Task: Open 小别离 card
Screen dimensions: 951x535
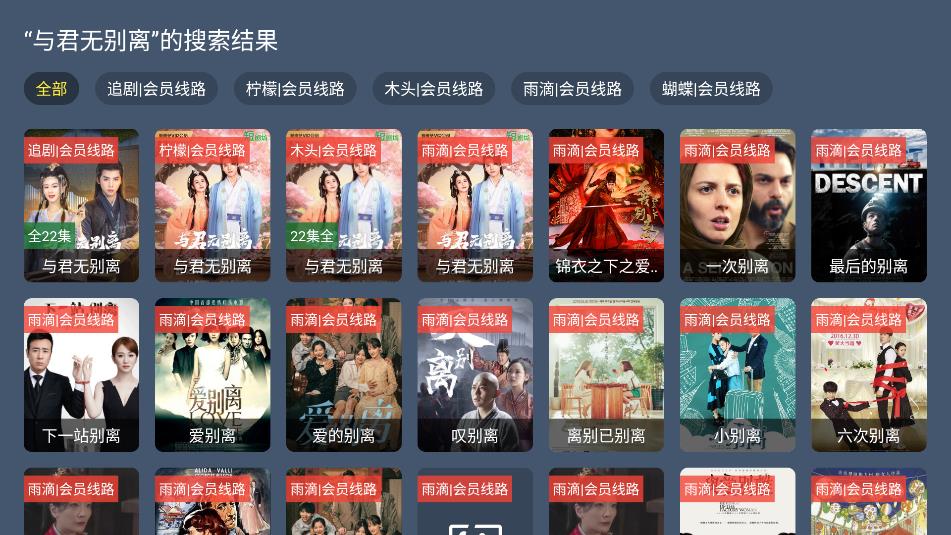Action: point(737,375)
